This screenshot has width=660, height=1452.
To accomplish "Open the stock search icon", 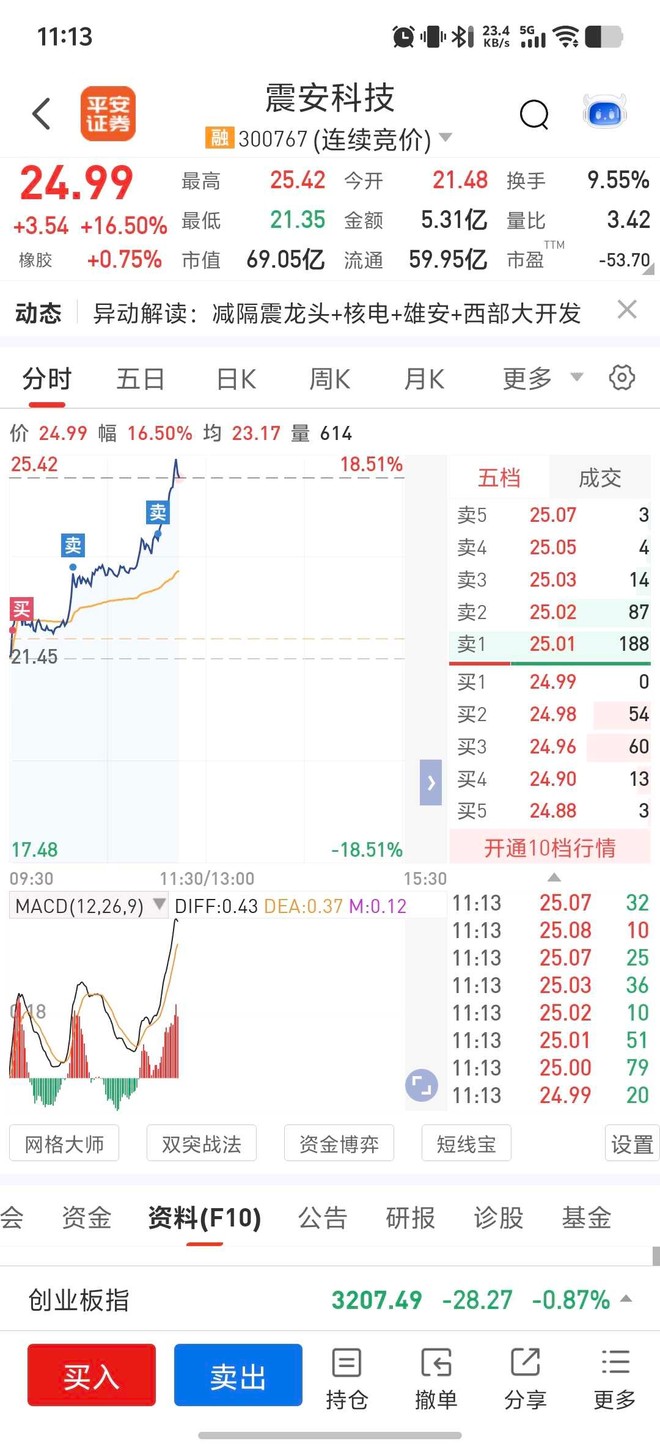I will (x=534, y=115).
